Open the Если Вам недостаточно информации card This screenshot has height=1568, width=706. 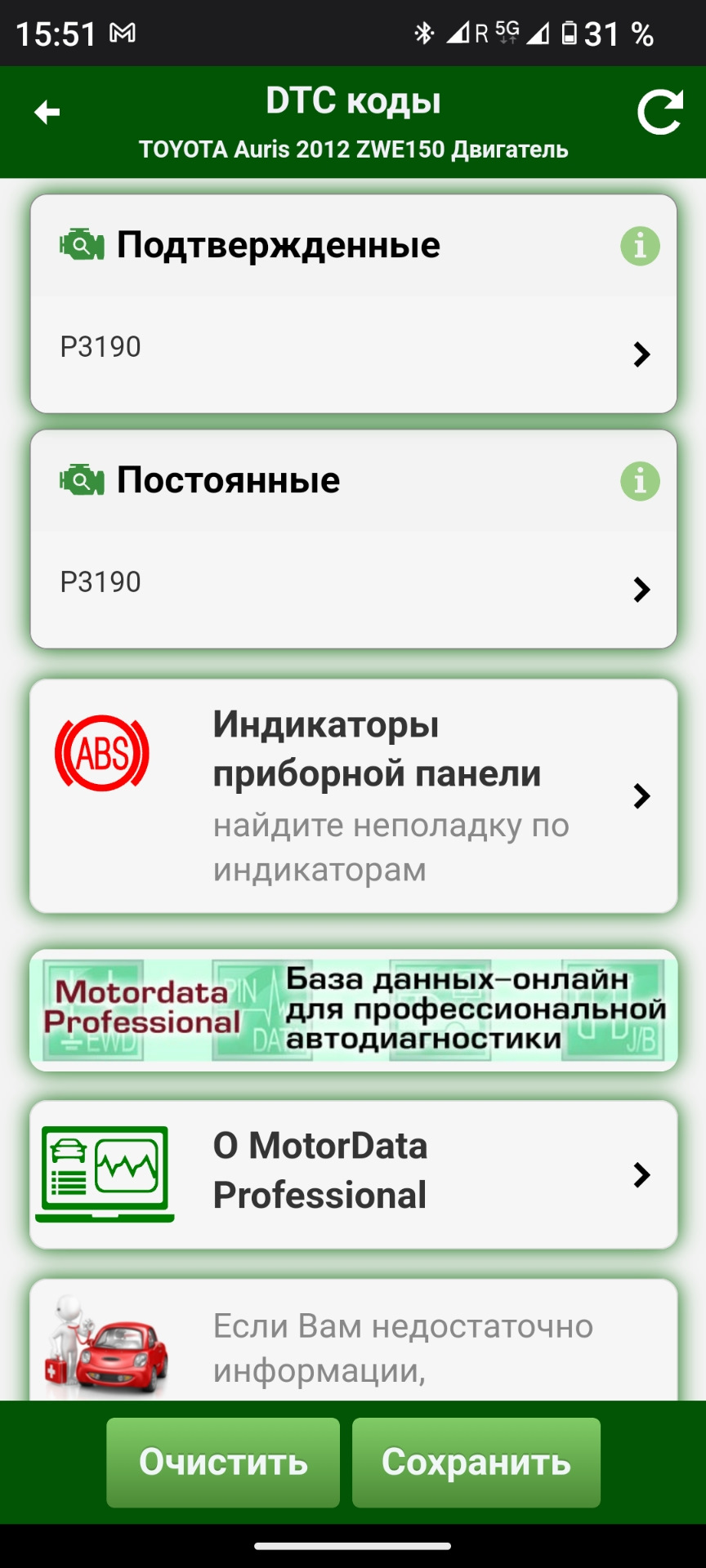tap(353, 1343)
